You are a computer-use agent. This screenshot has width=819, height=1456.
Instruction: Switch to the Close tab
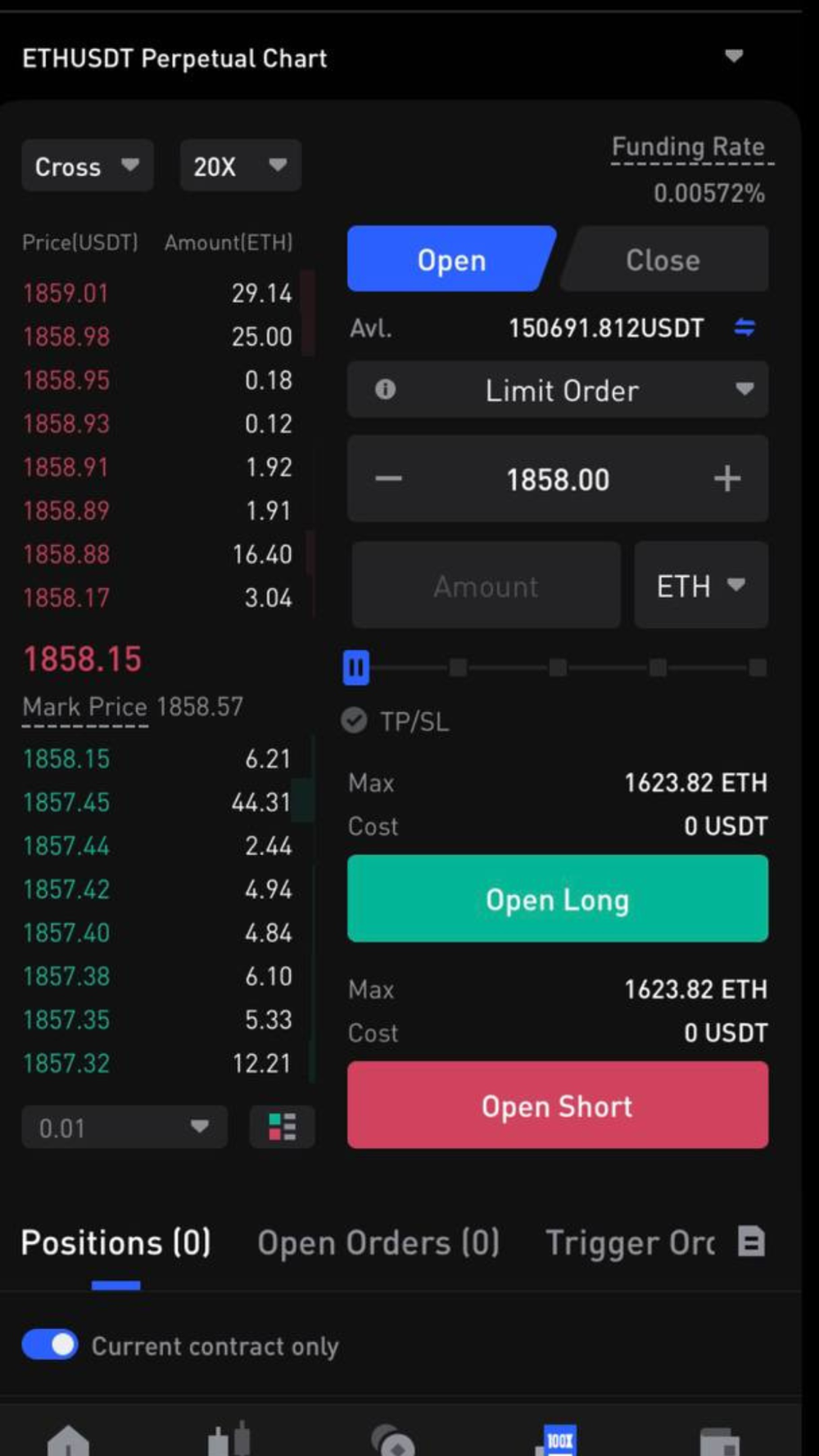pyautogui.click(x=664, y=260)
